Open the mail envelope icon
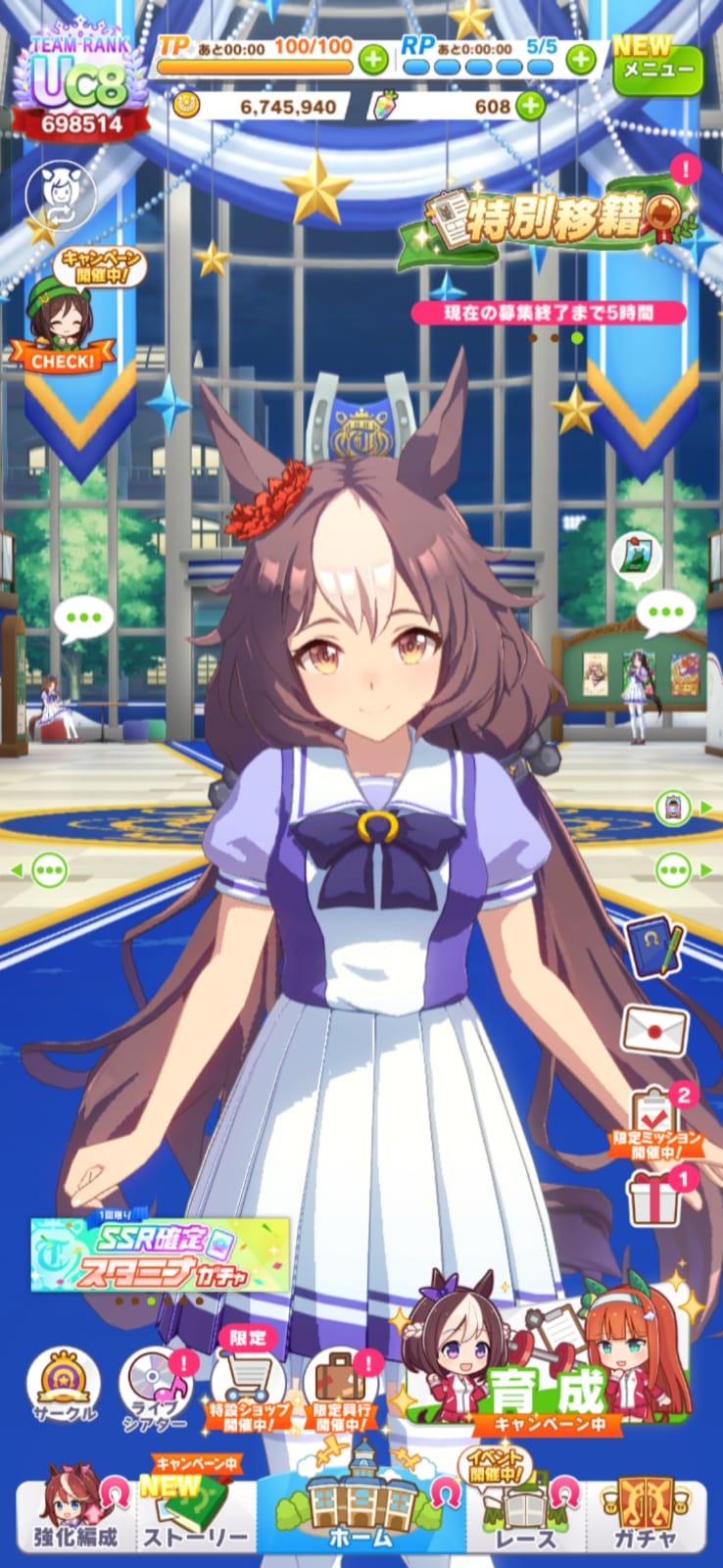The image size is (723, 1568). [654, 1029]
